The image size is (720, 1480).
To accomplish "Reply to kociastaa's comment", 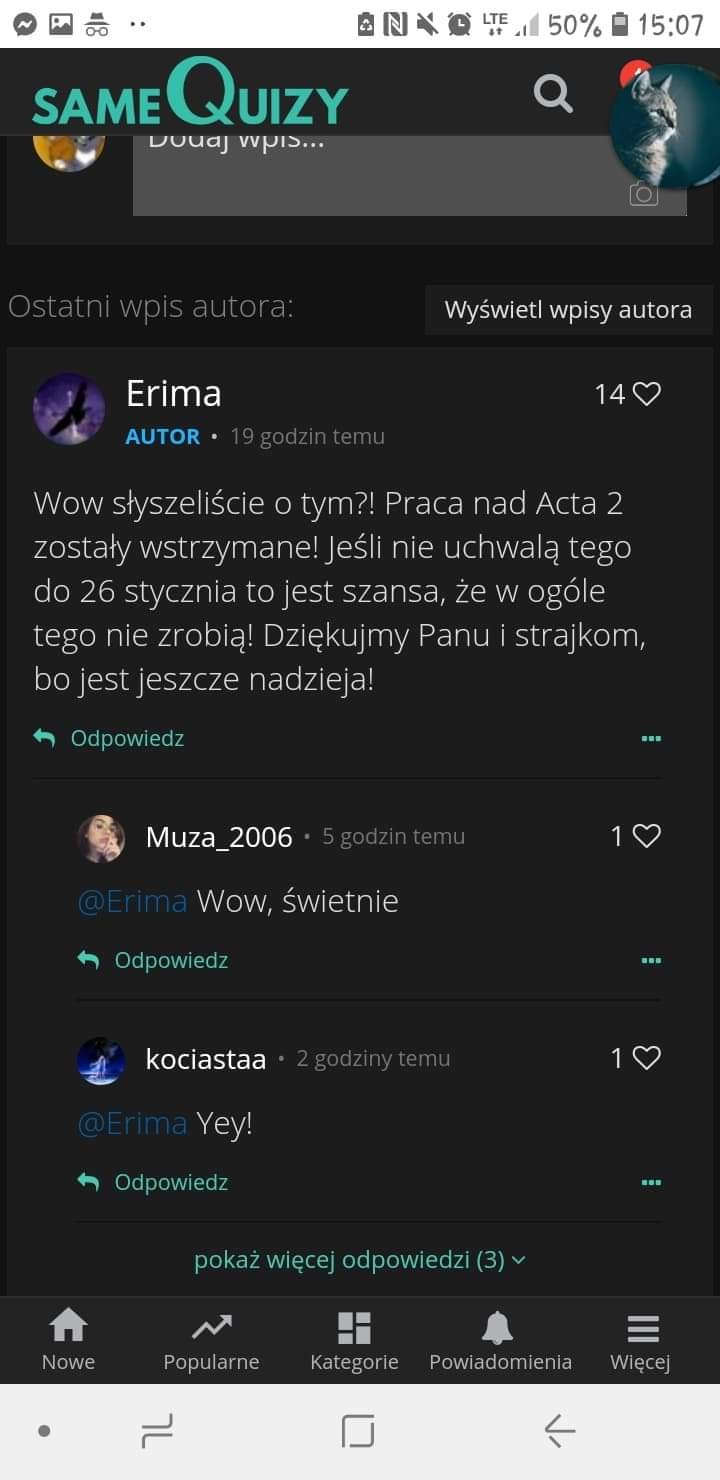I will 154,1182.
